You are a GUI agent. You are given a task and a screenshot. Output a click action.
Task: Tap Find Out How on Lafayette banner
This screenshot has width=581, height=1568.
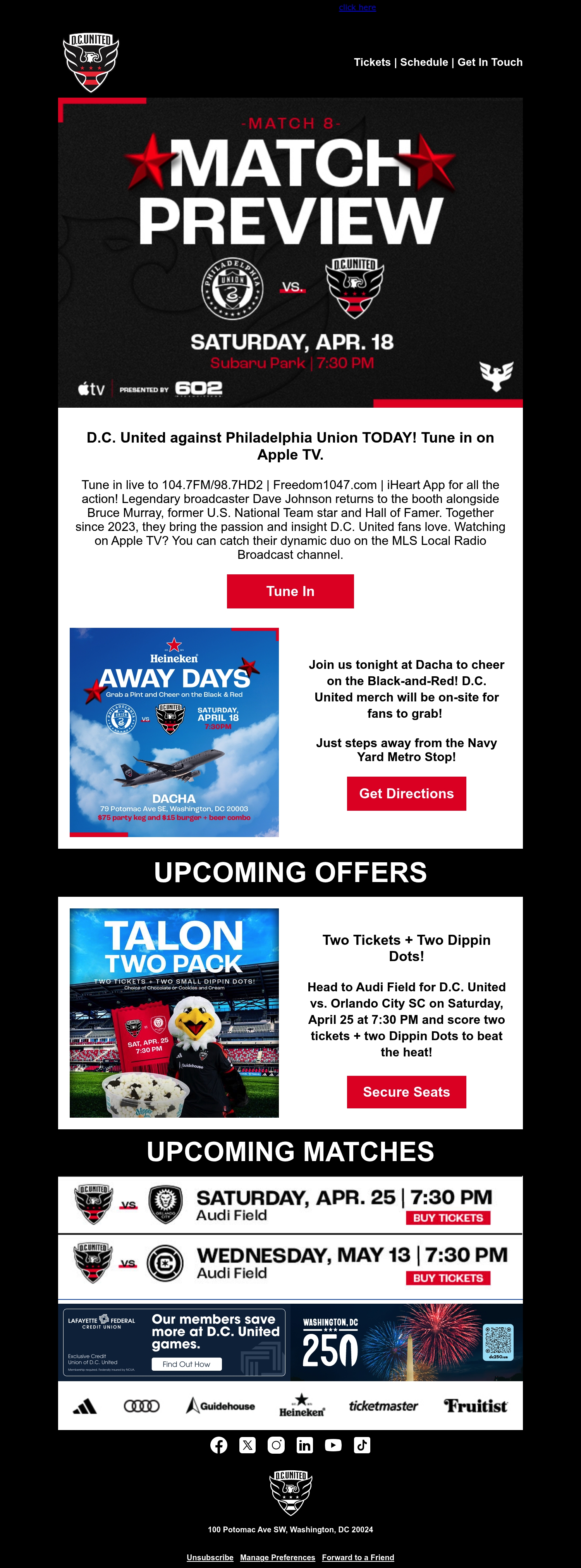point(187,1364)
